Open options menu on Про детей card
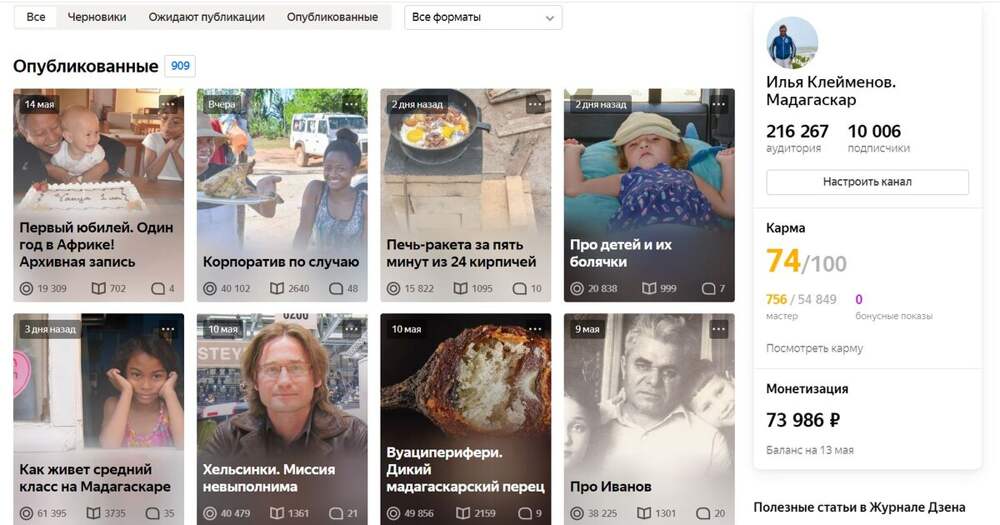This screenshot has height=525, width=1000. click(719, 104)
